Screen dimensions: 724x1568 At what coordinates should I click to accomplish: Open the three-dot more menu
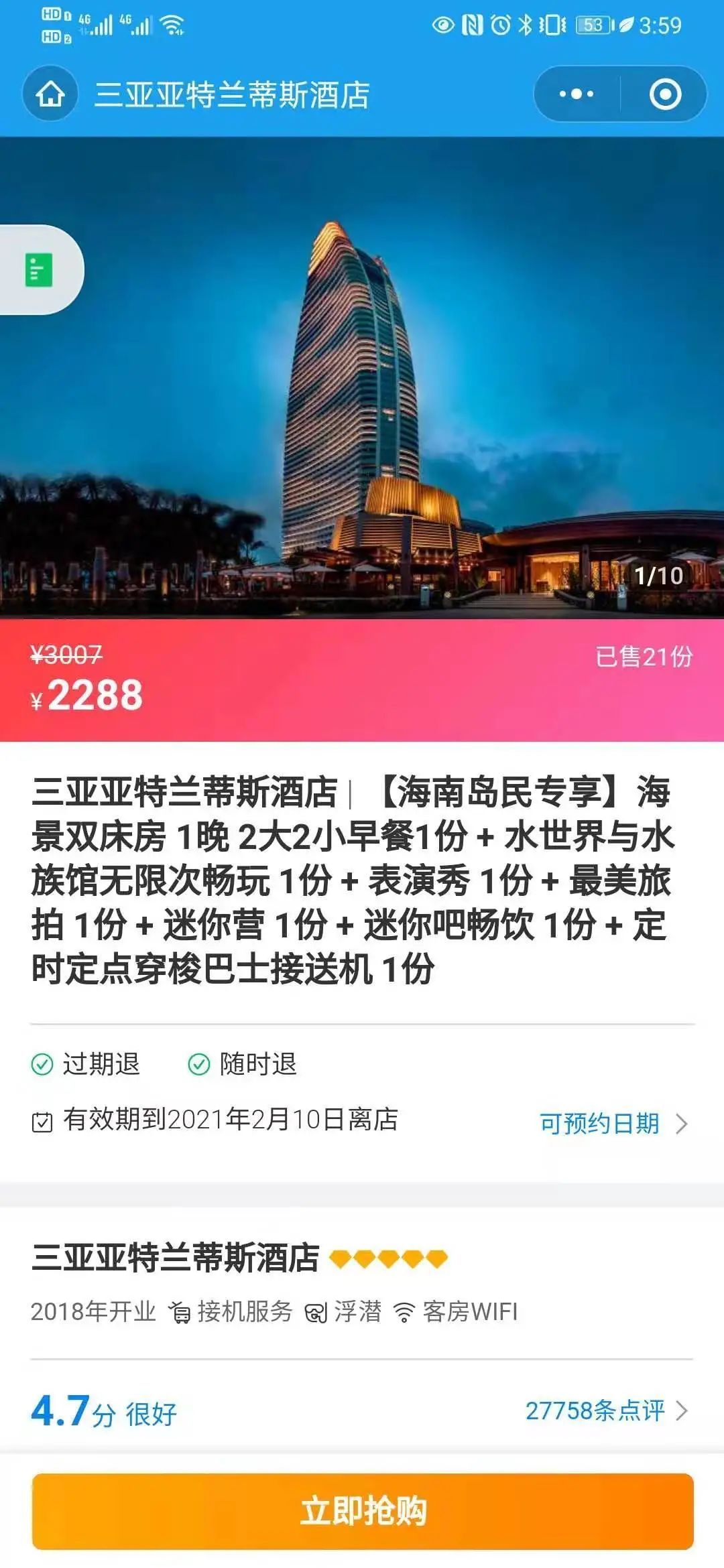(577, 94)
